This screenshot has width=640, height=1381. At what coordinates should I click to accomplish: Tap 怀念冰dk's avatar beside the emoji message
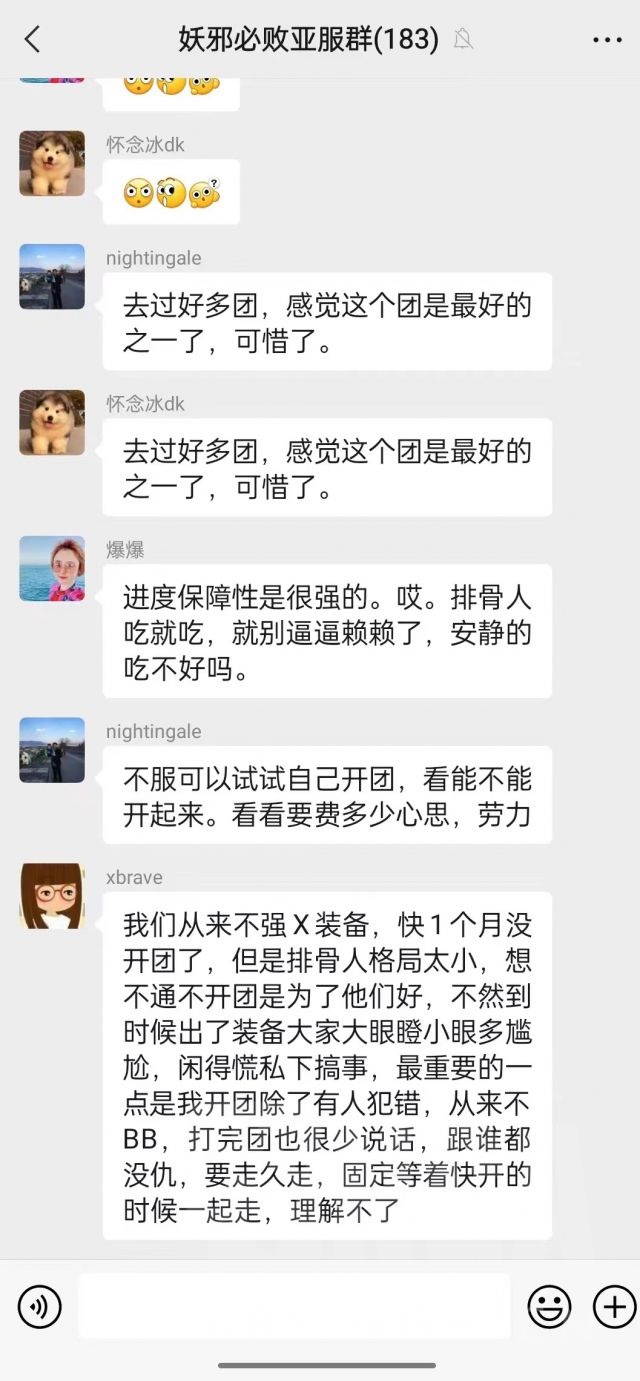tap(52, 163)
